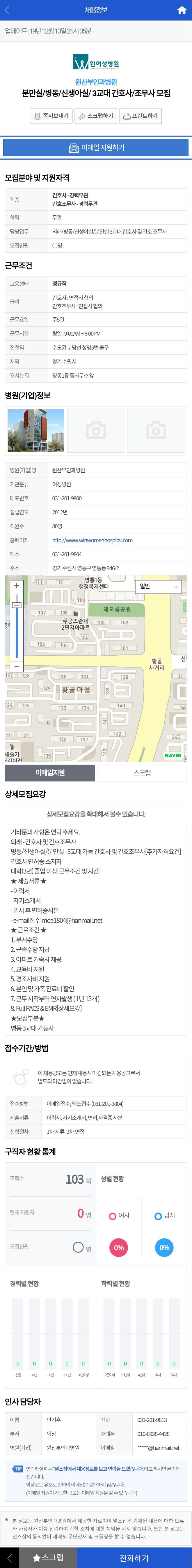Viewport: 192px width, 1568px height.
Task: Tap the bottom bar back arrow
Action: (9, 1557)
